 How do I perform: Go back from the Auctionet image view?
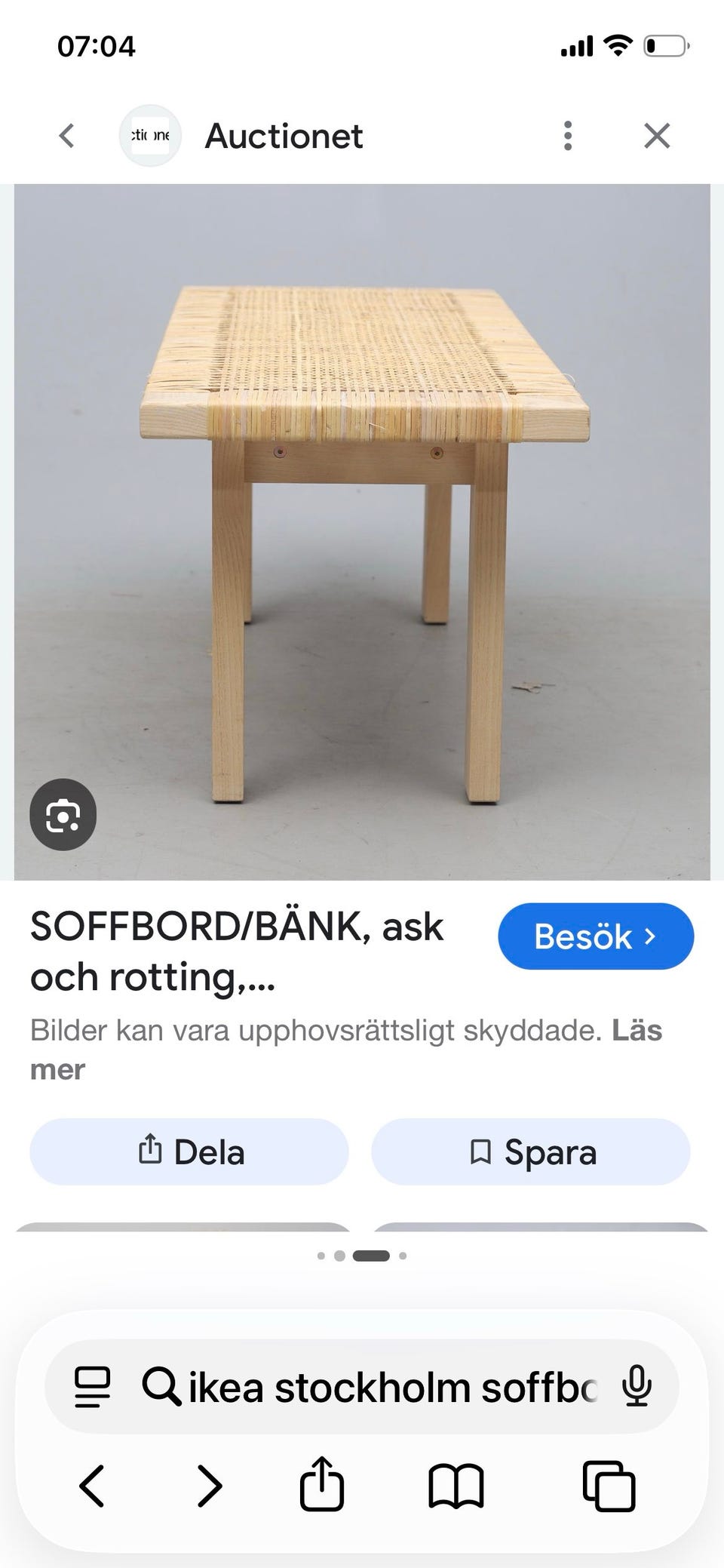click(x=67, y=137)
